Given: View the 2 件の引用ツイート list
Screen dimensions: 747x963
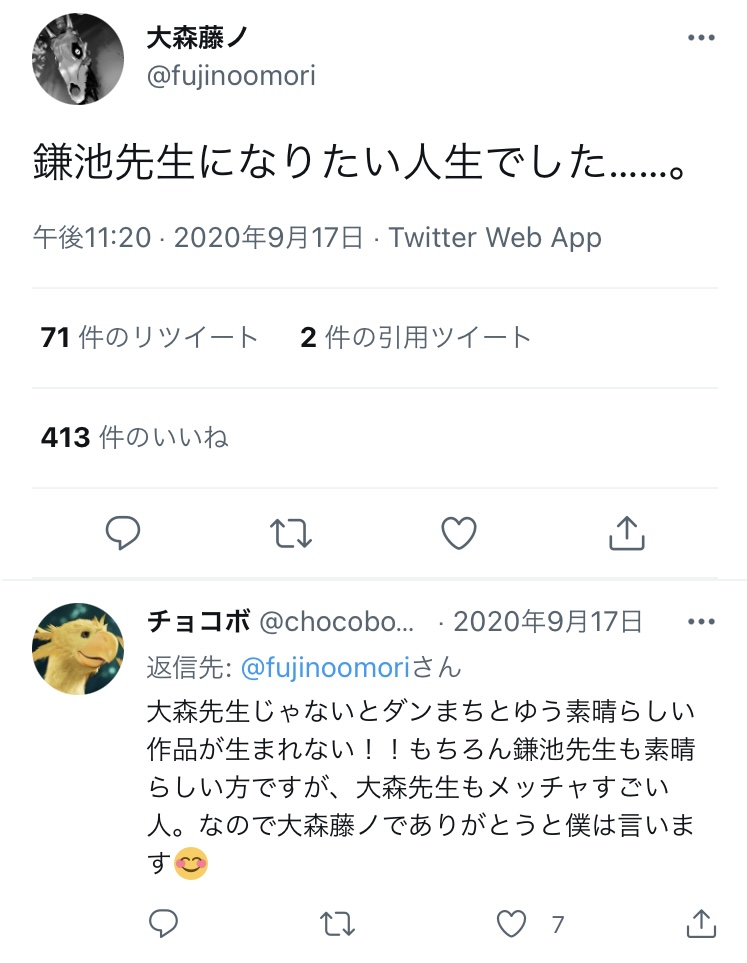Looking at the screenshot, I should tap(415, 338).
